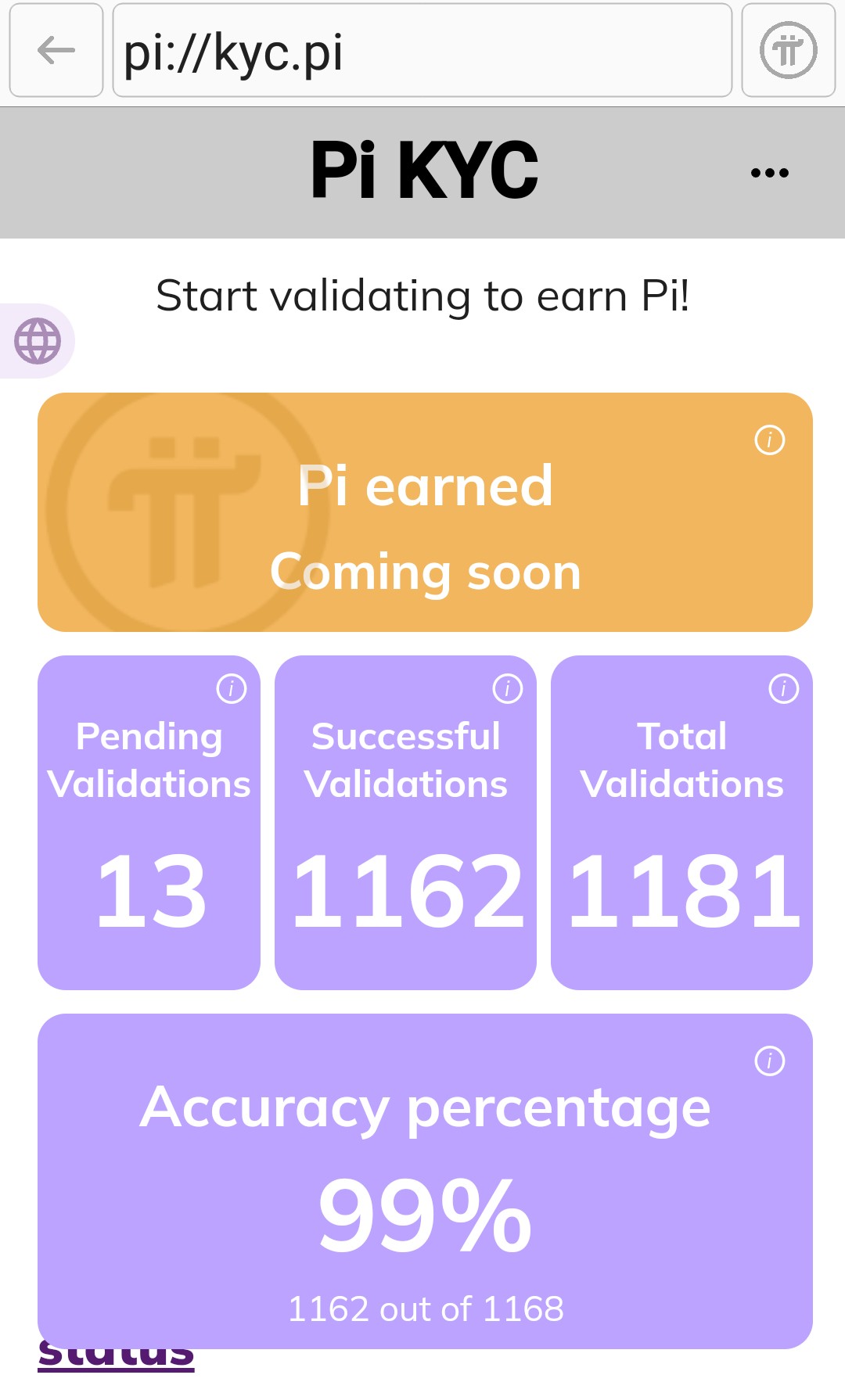This screenshot has width=845, height=1400.
Task: Show info about Pending Validations
Action: pyautogui.click(x=231, y=689)
